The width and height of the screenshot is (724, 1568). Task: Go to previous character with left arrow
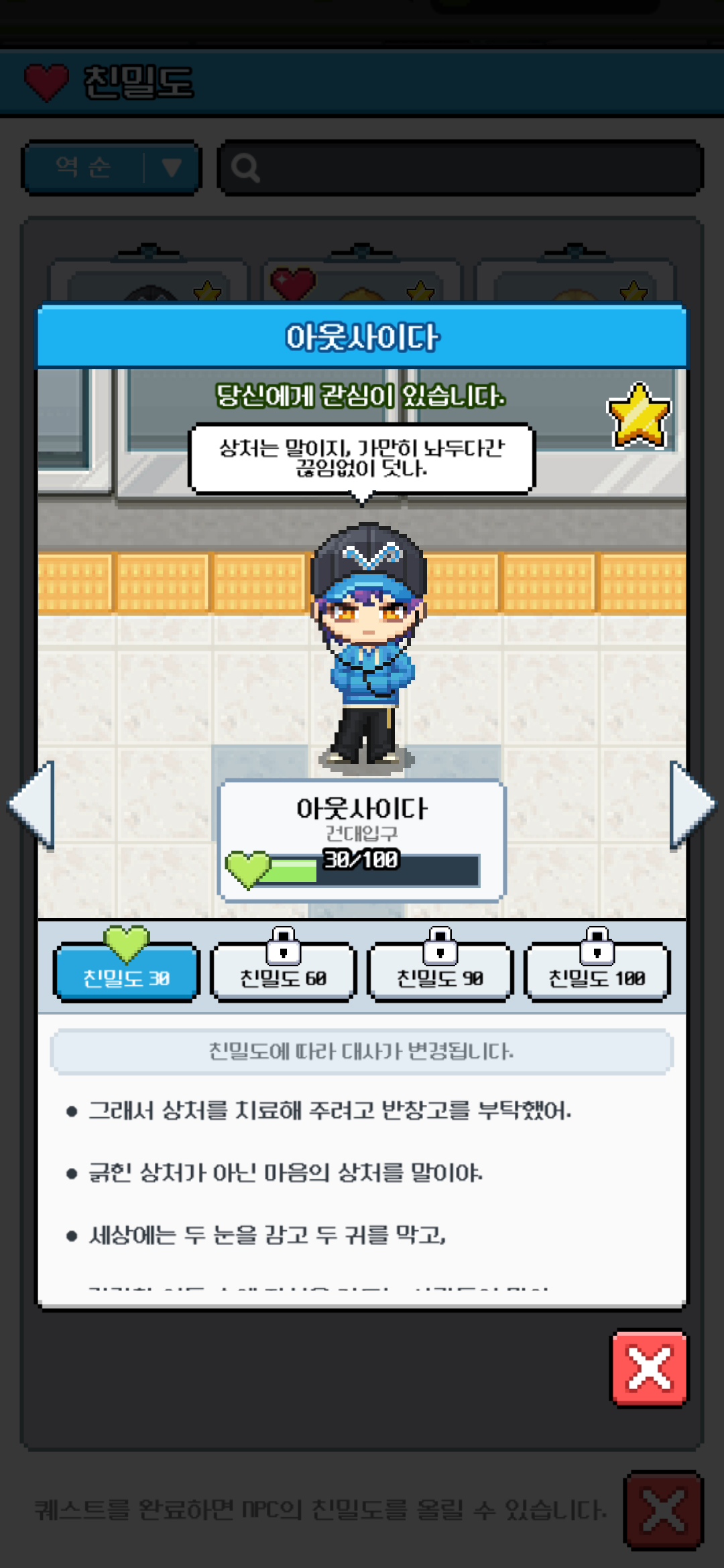tap(32, 805)
